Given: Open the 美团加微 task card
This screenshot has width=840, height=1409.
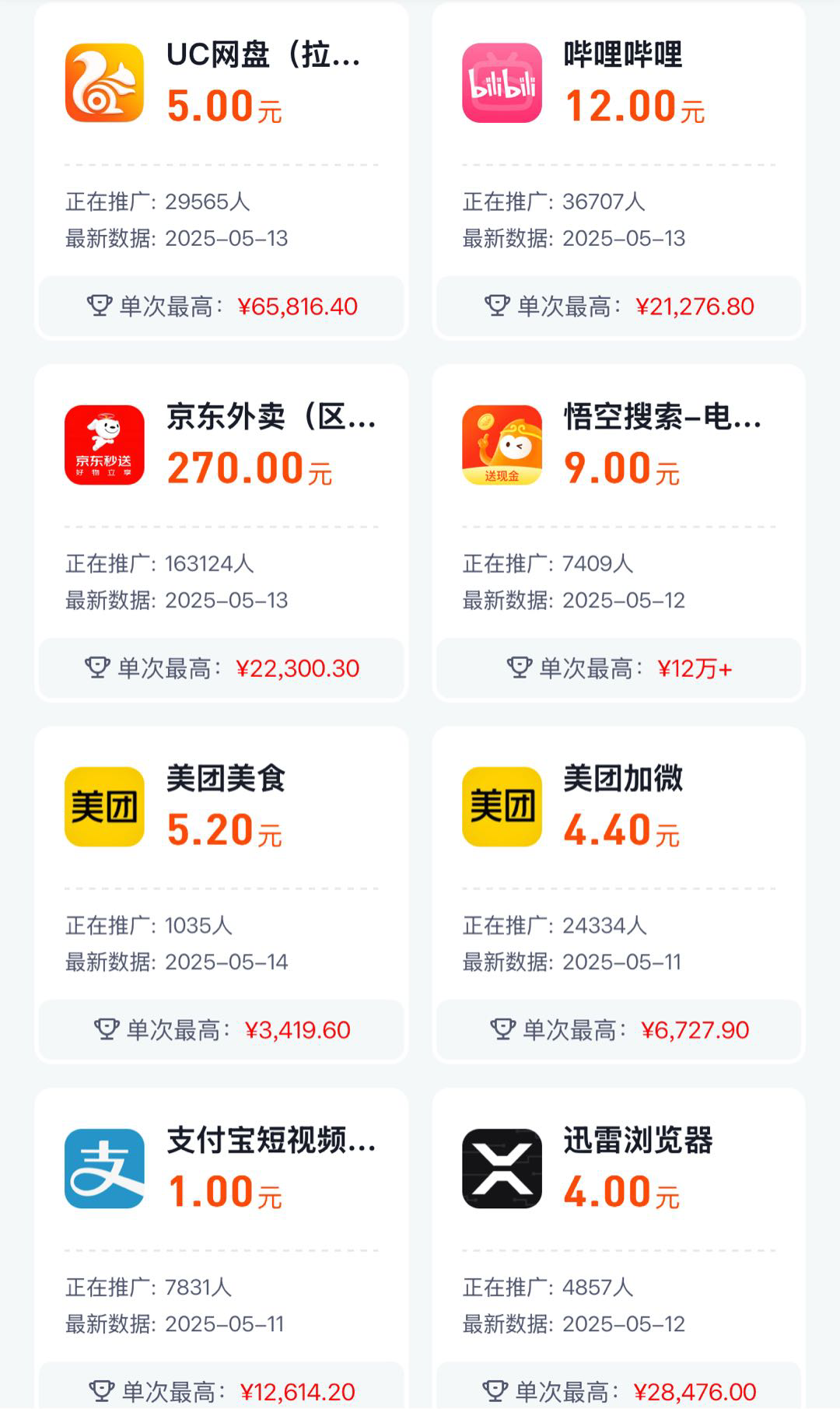Looking at the screenshot, I should pyautogui.click(x=618, y=895).
